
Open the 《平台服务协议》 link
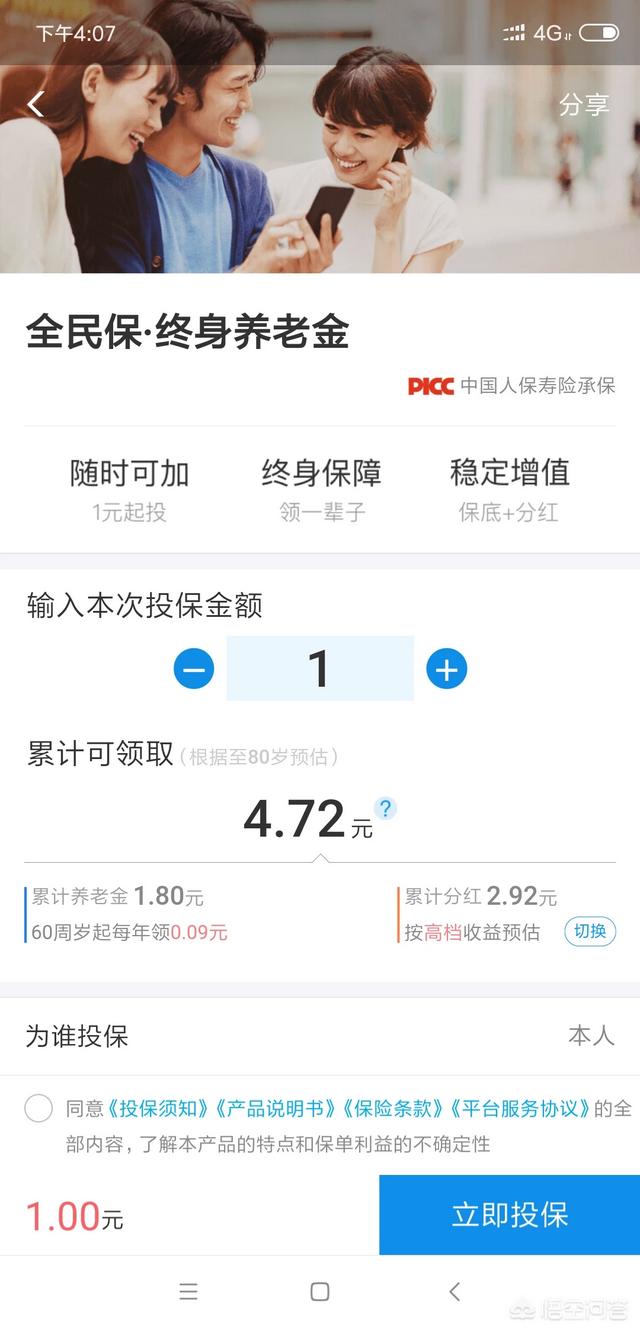(x=521, y=1108)
